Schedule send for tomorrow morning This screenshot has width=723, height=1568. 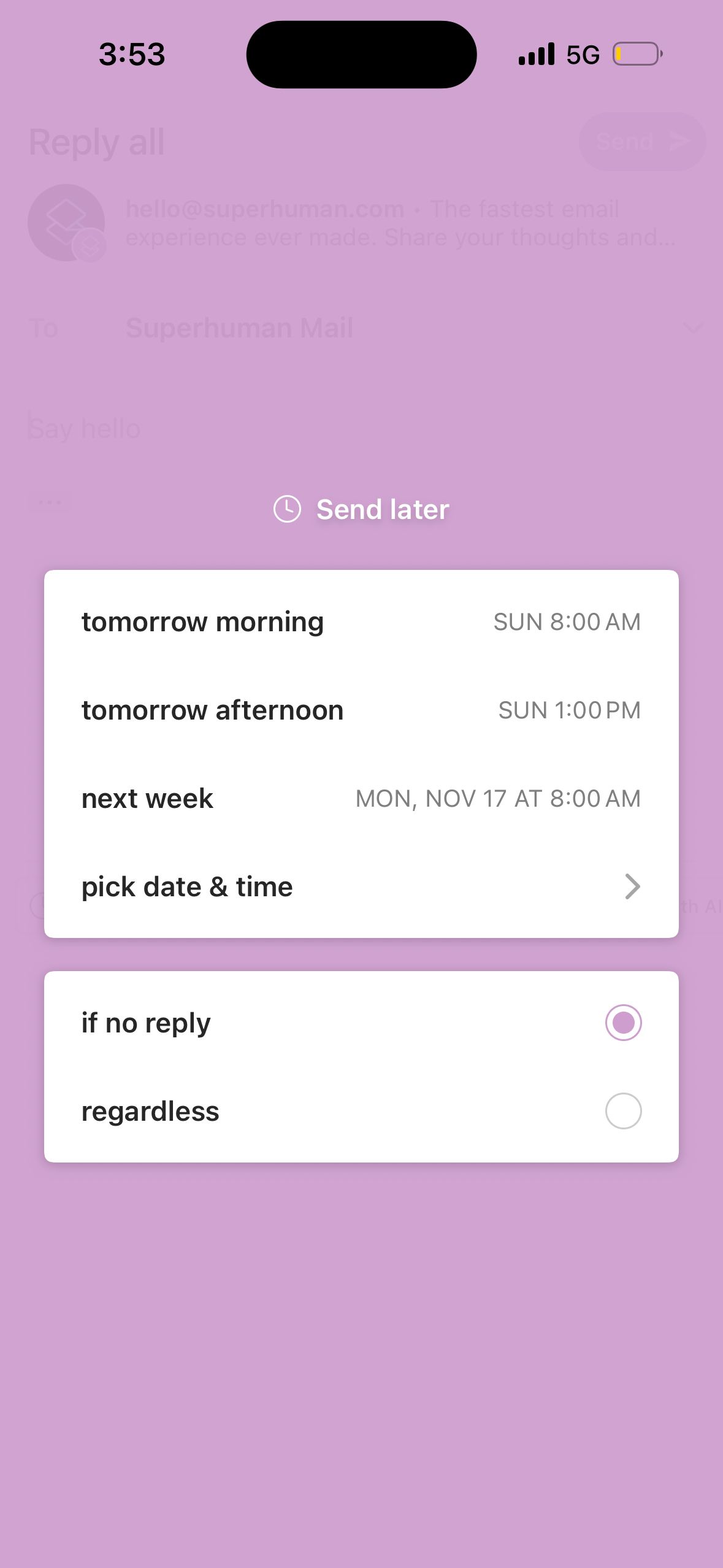(x=361, y=621)
